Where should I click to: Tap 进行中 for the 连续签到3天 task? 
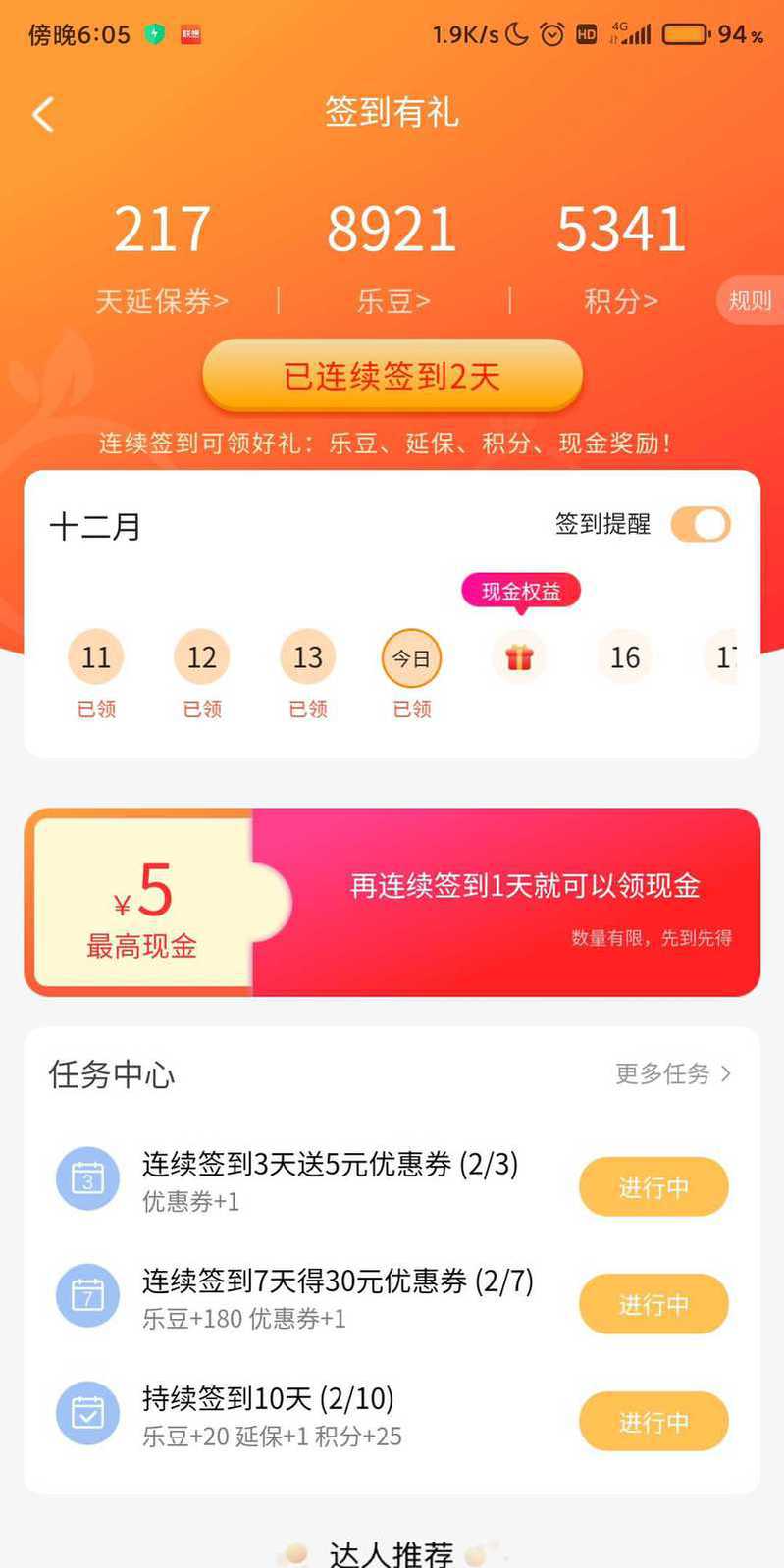pos(653,1187)
